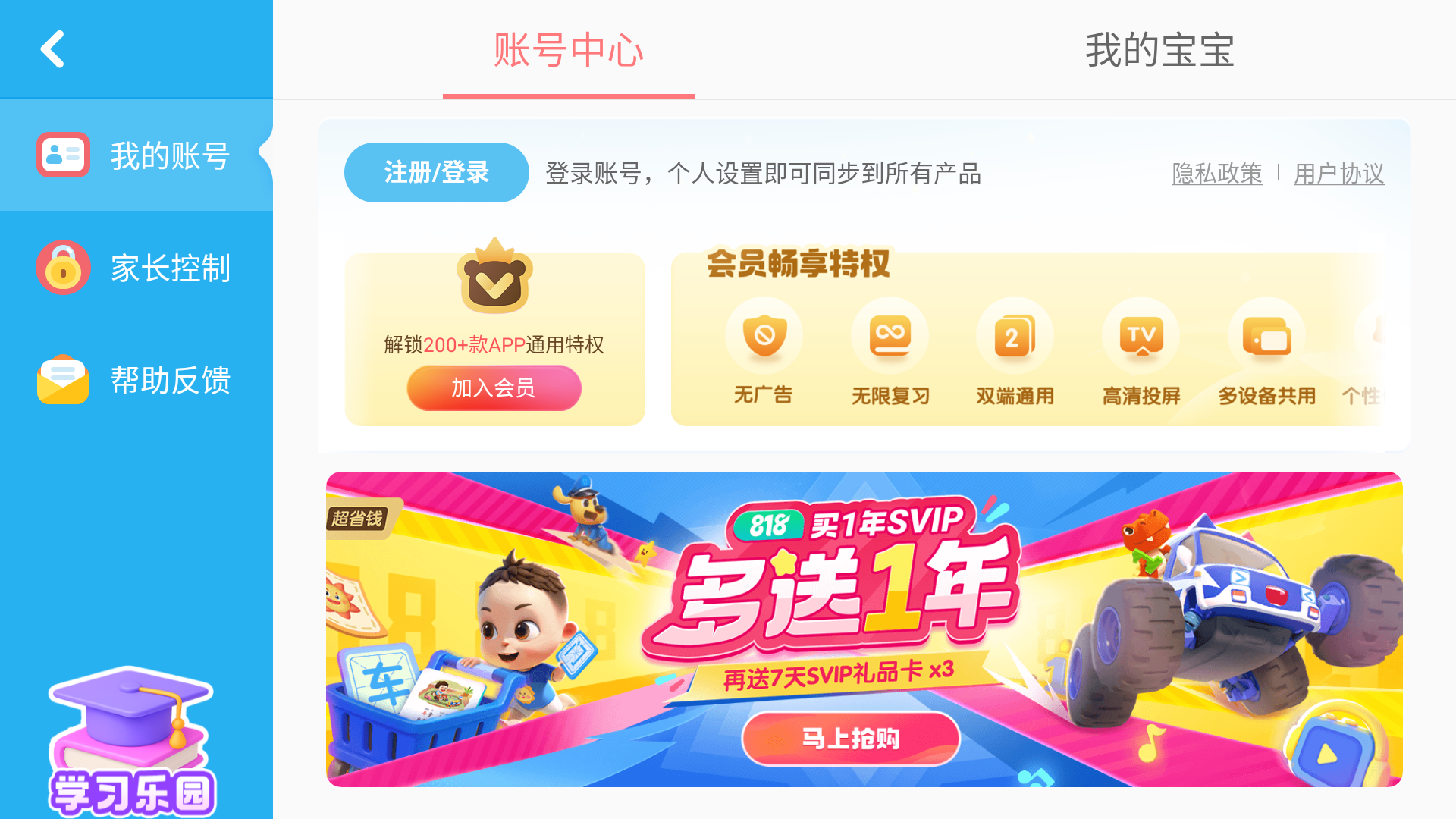This screenshot has height=819, width=1456.
Task: Open 帮助反馈 help and feedback
Action: (136, 380)
